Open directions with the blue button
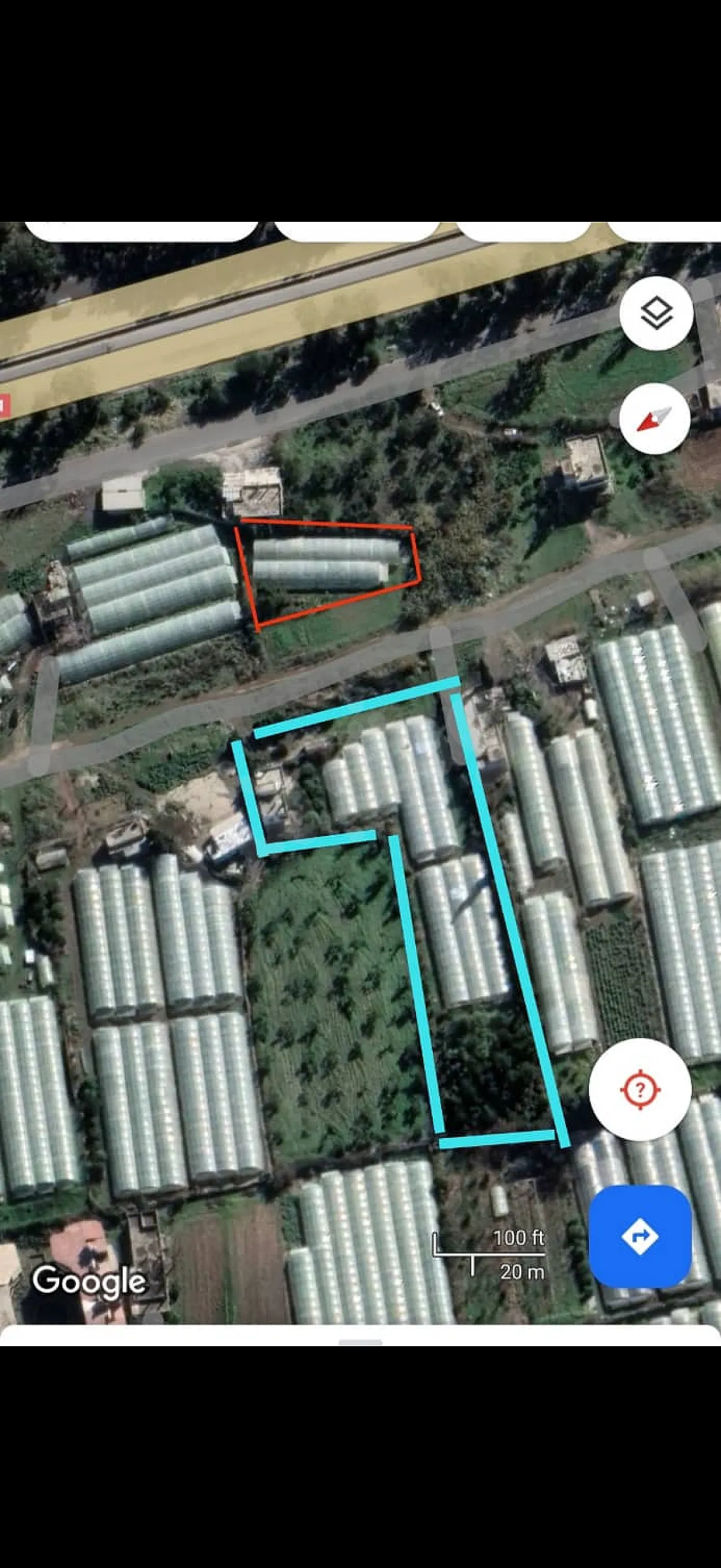 (640, 1236)
